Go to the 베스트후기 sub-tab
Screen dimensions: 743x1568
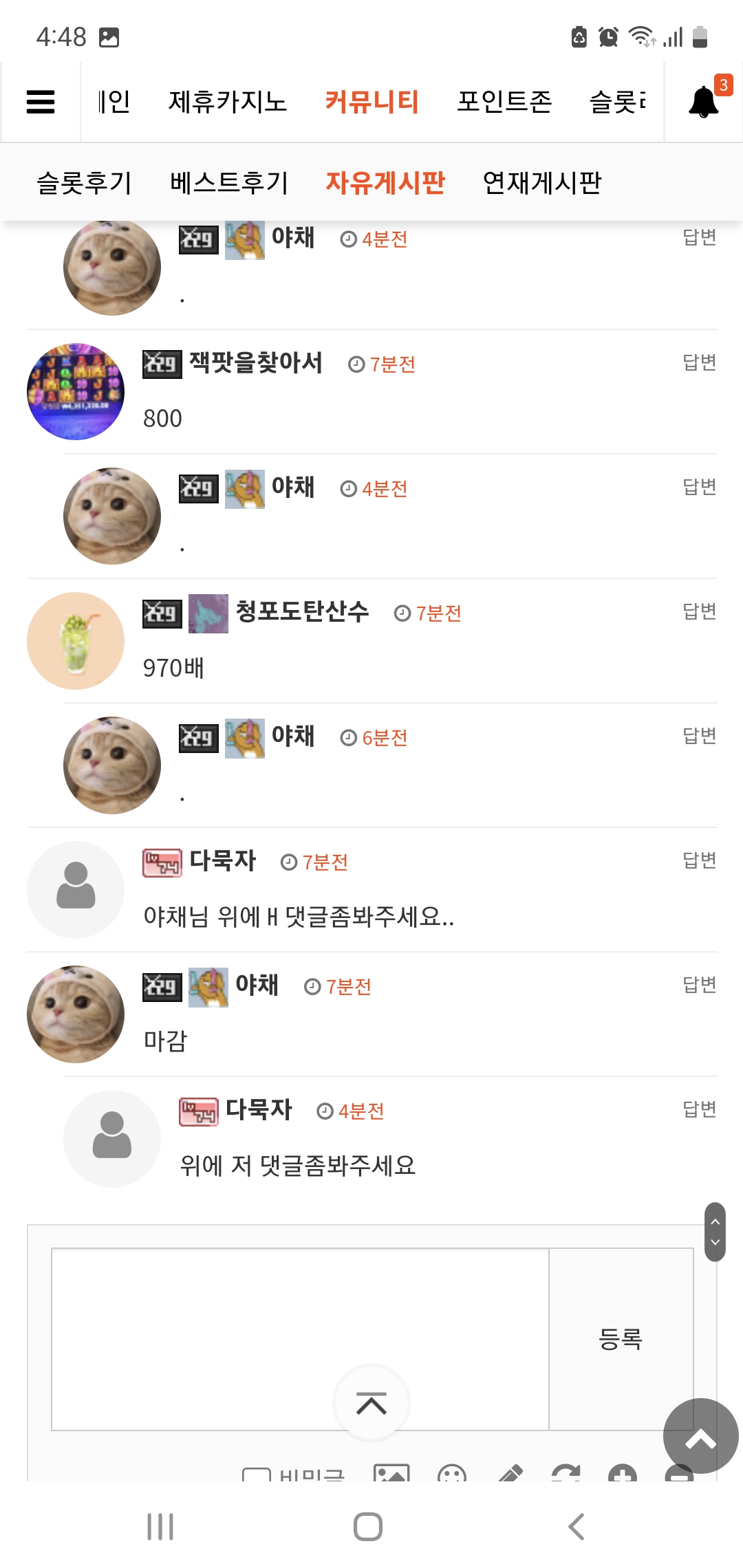(x=229, y=183)
